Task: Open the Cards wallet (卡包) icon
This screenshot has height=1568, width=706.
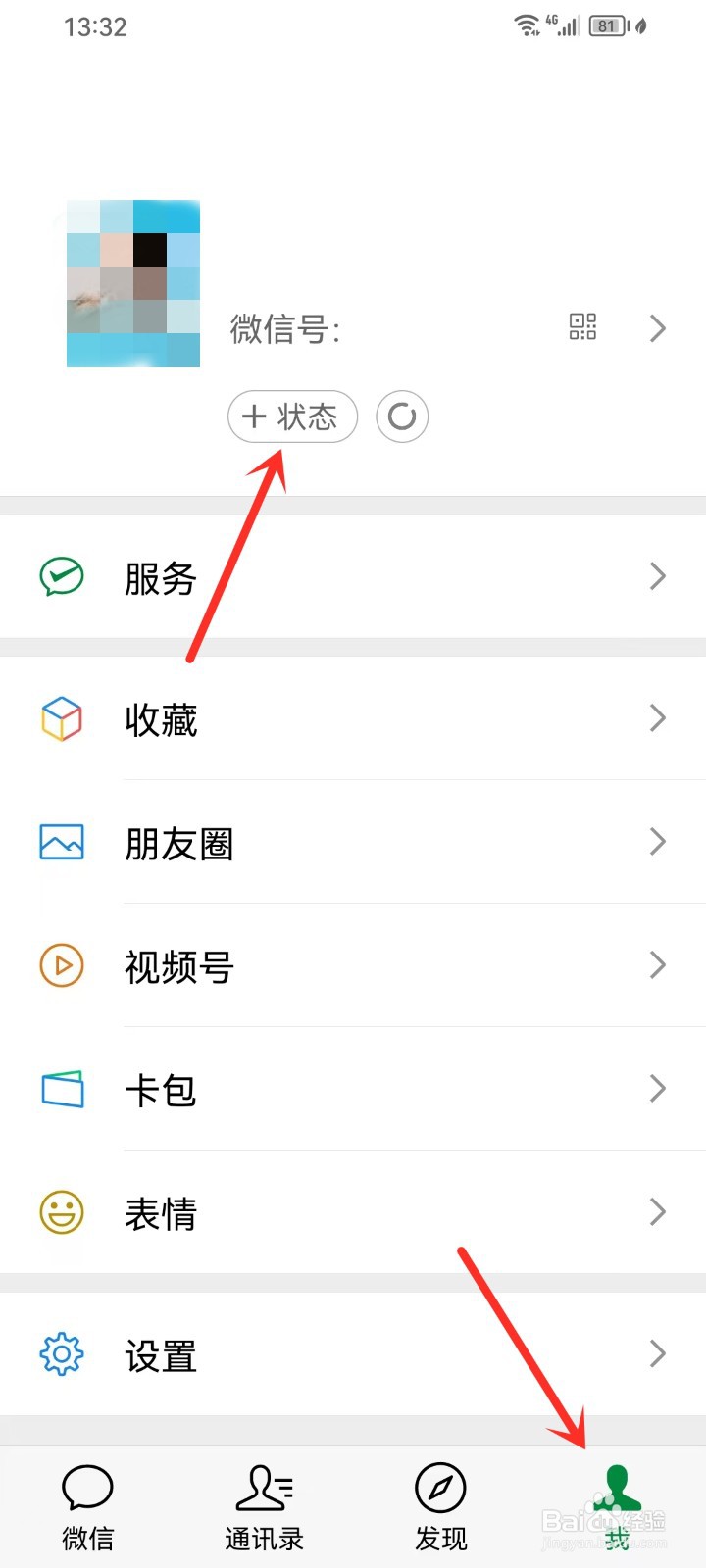Action: 61,1089
